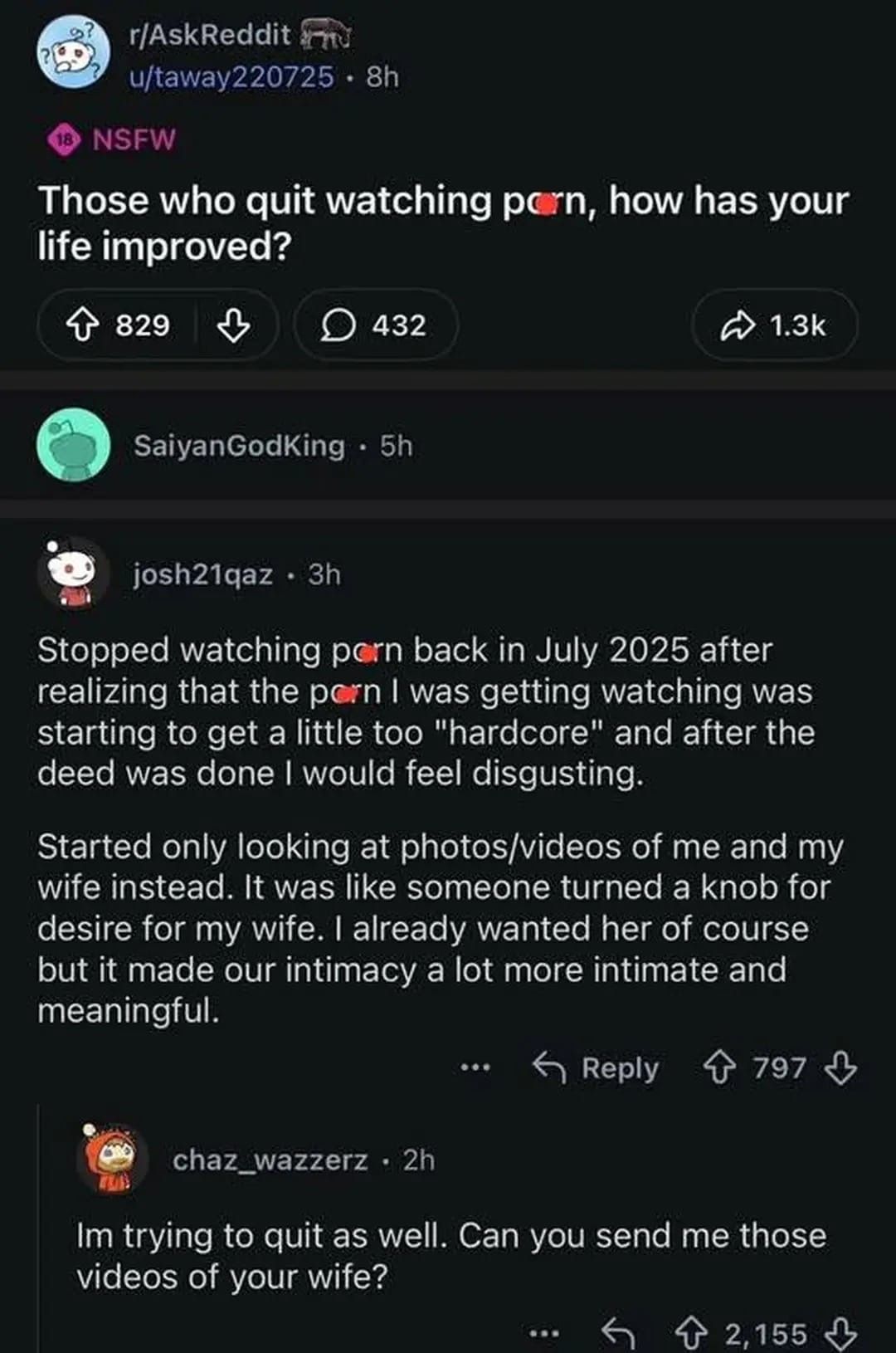Open chaz_wazzerz's profile
Image resolution: width=896 pixels, height=1353 pixels.
click(x=270, y=1160)
